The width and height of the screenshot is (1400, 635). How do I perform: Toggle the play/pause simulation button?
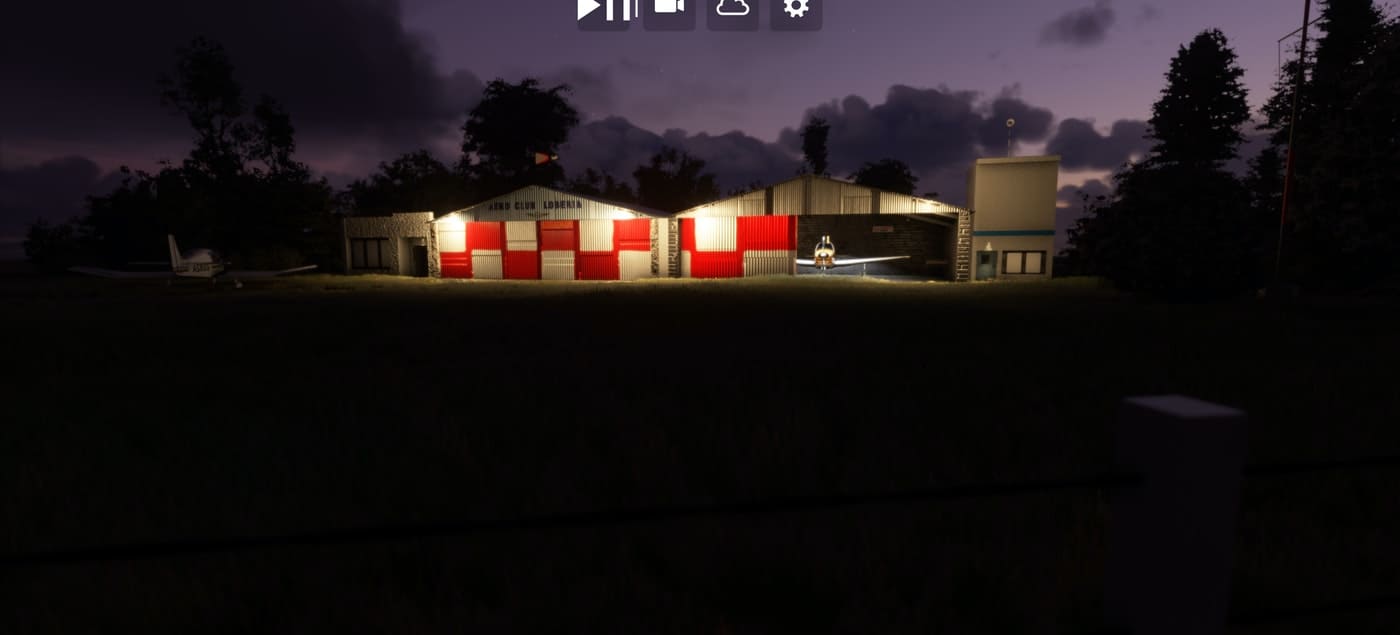pyautogui.click(x=603, y=9)
